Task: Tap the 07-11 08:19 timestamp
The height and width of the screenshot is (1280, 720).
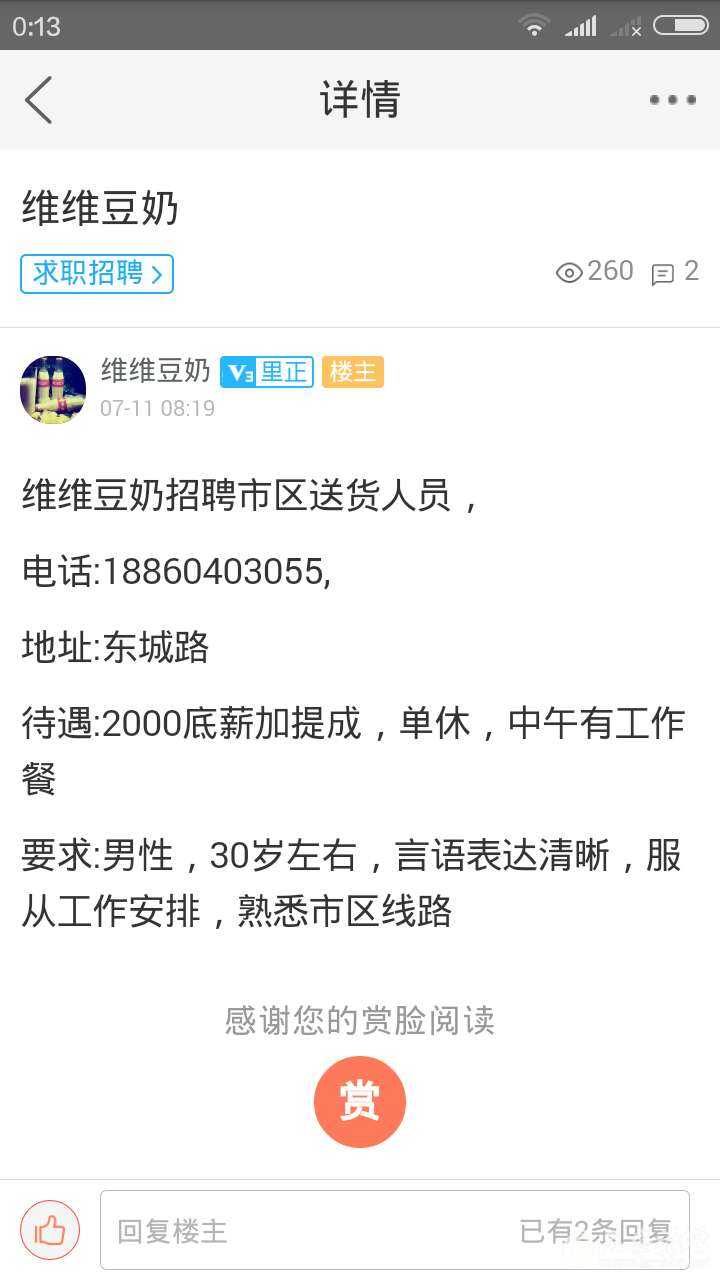Action: pos(156,408)
